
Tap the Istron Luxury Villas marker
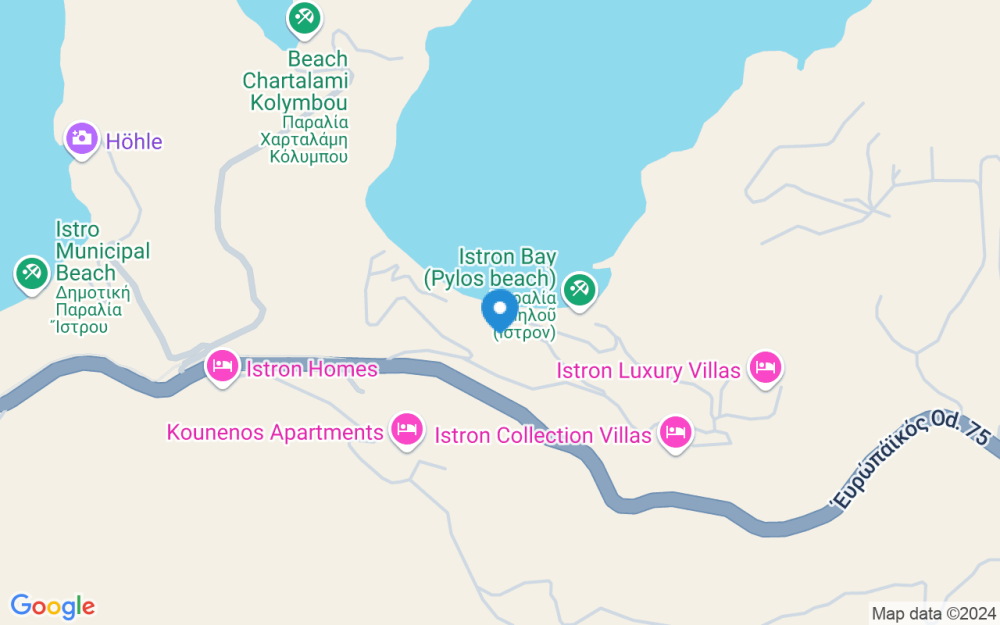pos(765,369)
